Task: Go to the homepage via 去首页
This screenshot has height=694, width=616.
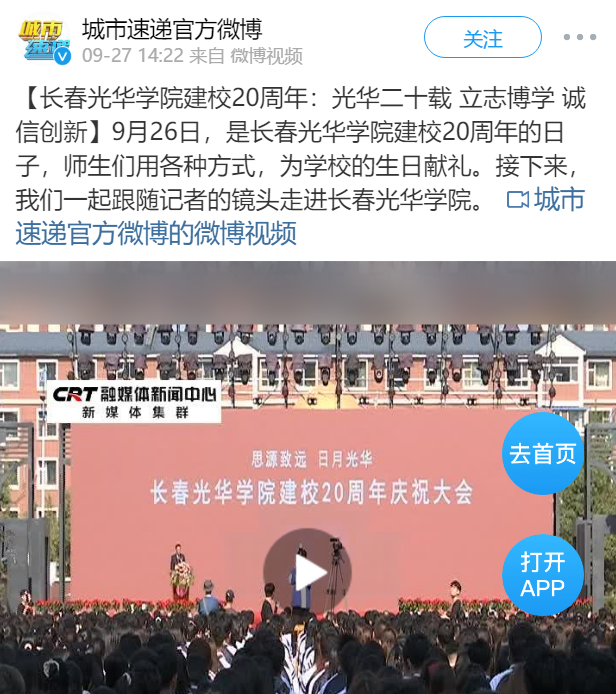Action: (542, 453)
